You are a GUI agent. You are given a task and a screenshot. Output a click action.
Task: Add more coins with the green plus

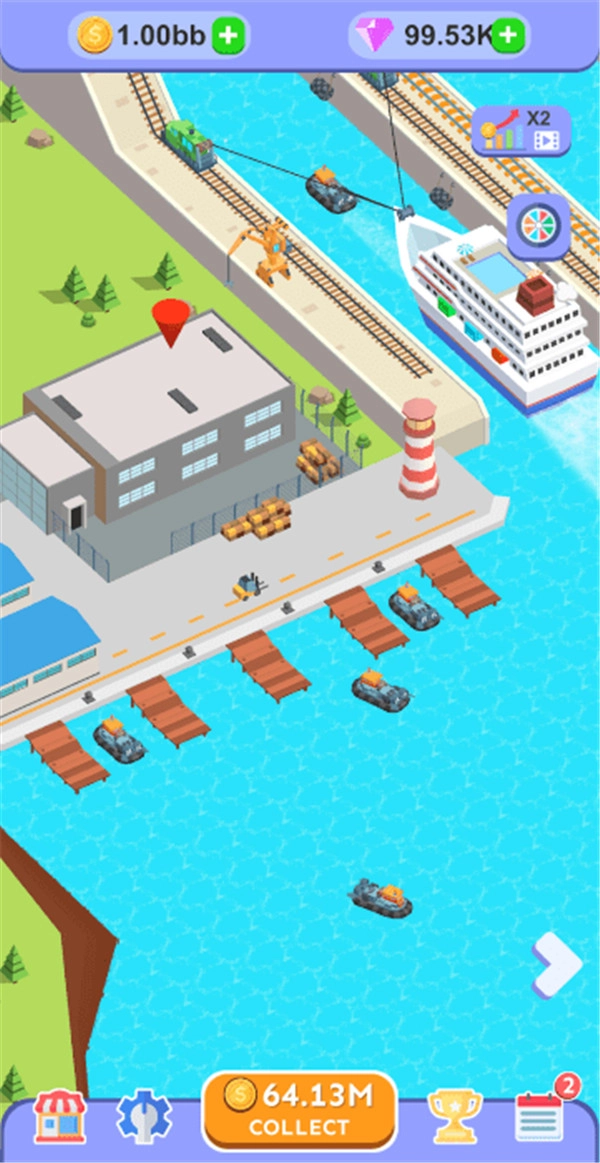coord(229,37)
